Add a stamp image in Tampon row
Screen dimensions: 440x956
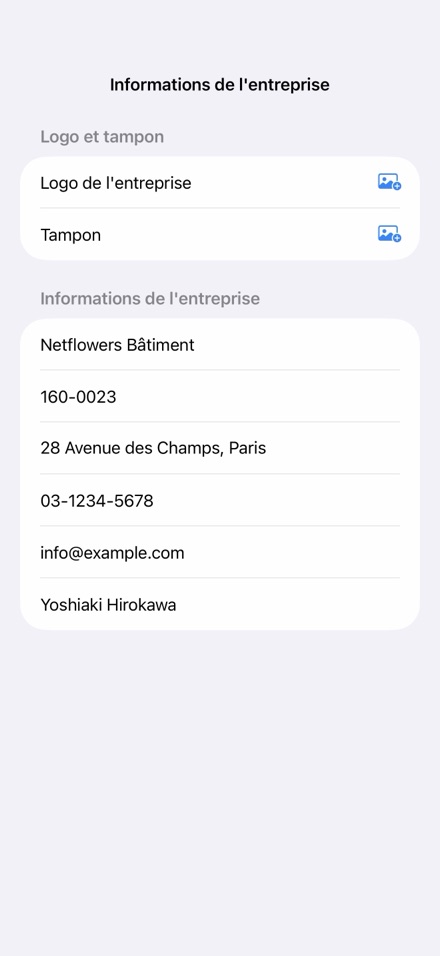(389, 234)
